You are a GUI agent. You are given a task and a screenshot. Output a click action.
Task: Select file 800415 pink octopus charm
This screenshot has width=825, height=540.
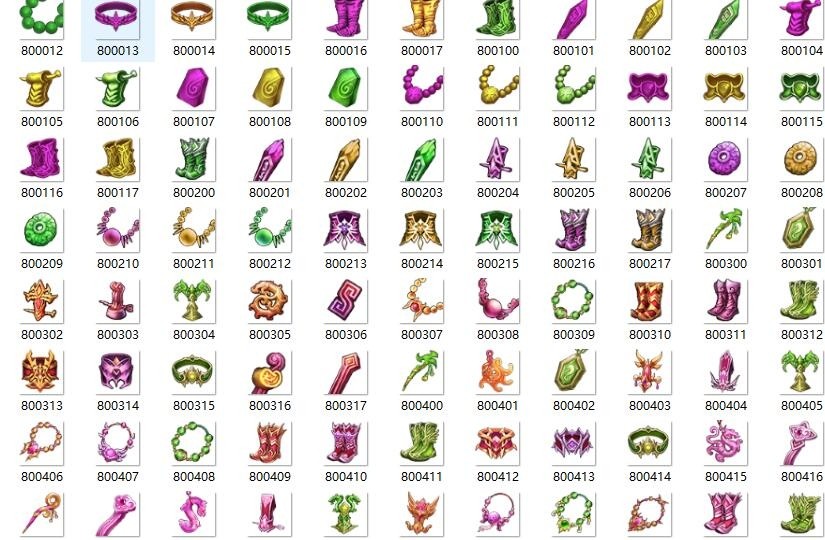pos(726,442)
